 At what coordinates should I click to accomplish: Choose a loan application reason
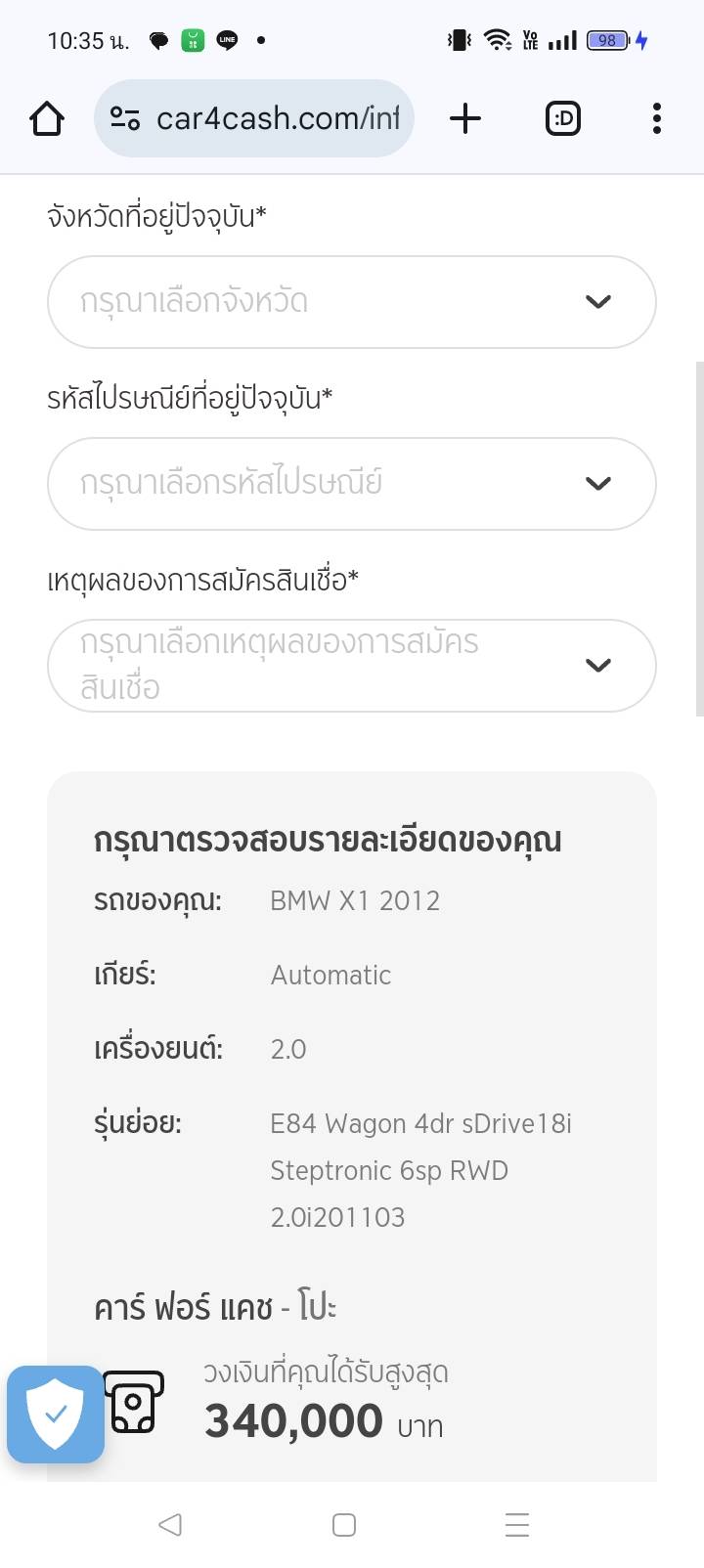coord(351,666)
